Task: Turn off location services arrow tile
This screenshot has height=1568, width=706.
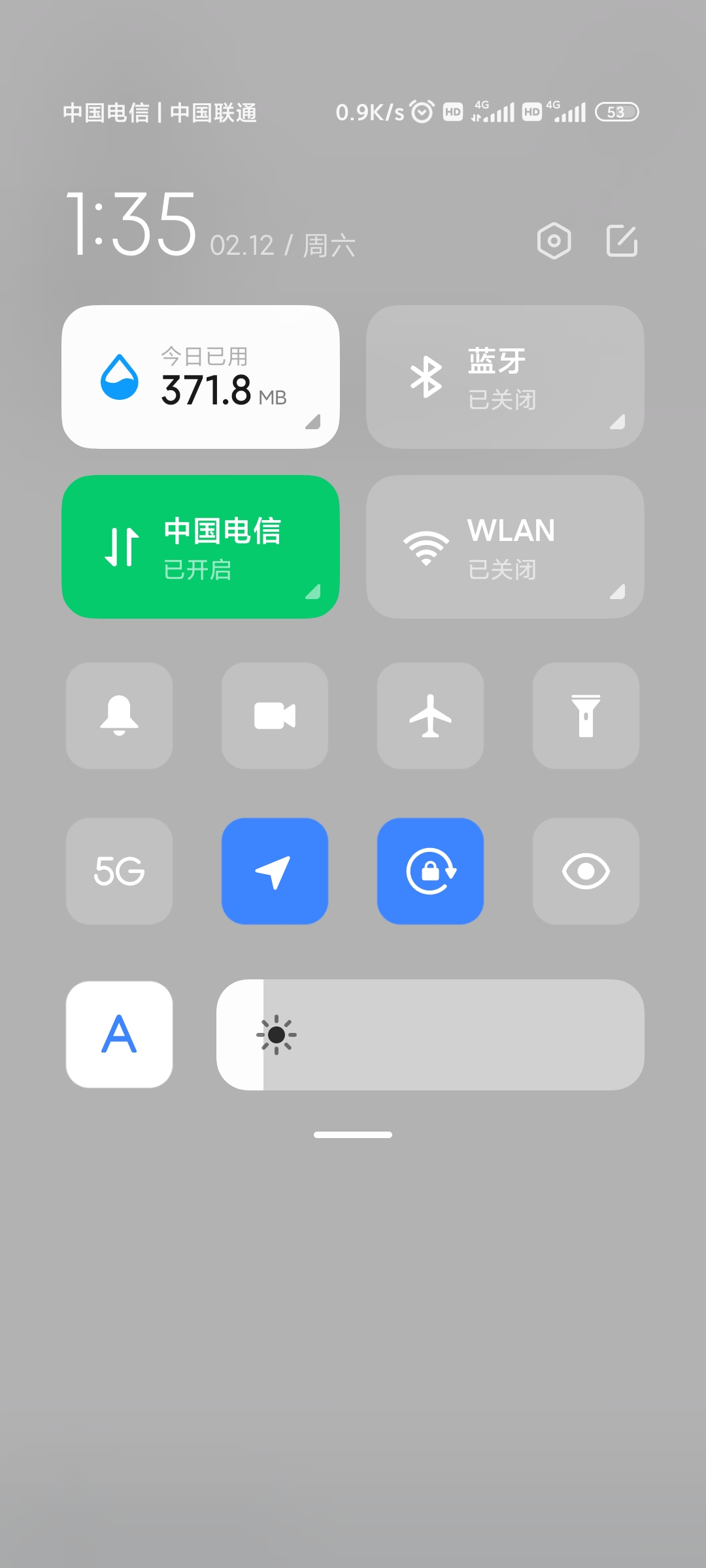Action: (275, 872)
